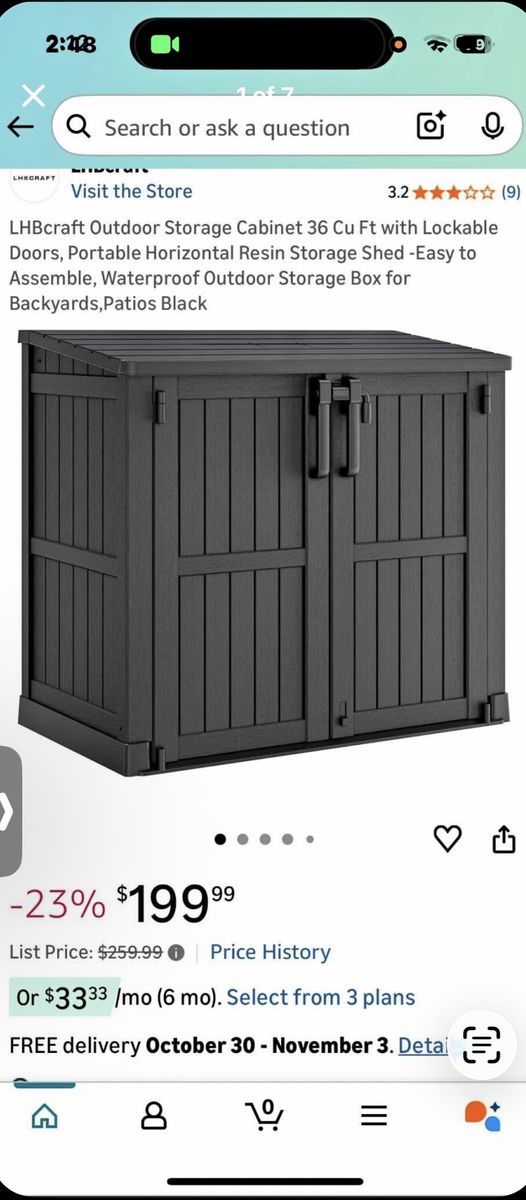Open camera lens search icon
The width and height of the screenshot is (526, 1200).
click(x=431, y=126)
